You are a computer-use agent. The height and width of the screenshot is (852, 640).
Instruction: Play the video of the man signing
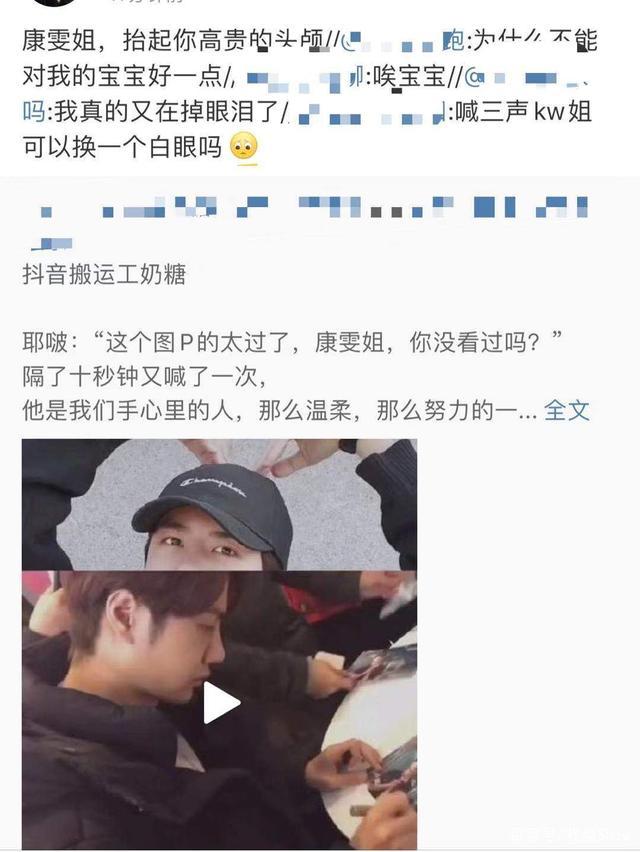(x=222, y=703)
